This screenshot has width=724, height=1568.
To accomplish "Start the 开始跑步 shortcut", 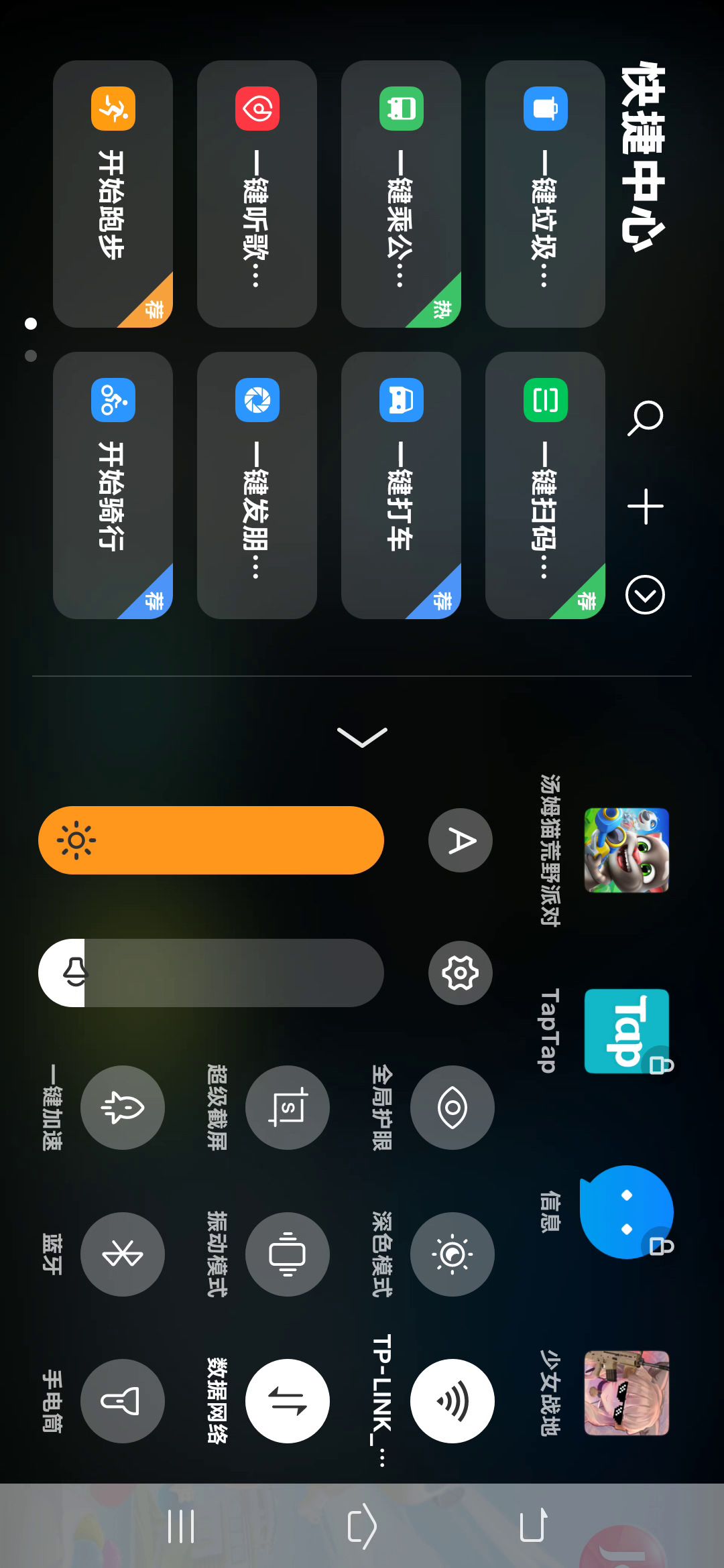I will [113, 194].
